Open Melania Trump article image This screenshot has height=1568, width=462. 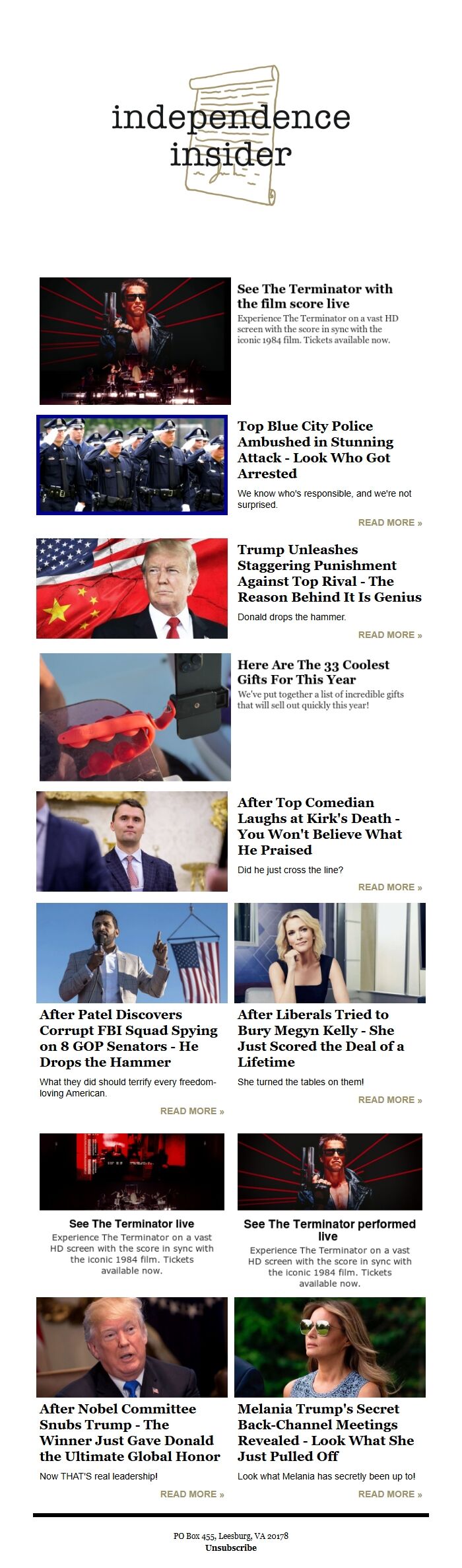pos(330,1347)
